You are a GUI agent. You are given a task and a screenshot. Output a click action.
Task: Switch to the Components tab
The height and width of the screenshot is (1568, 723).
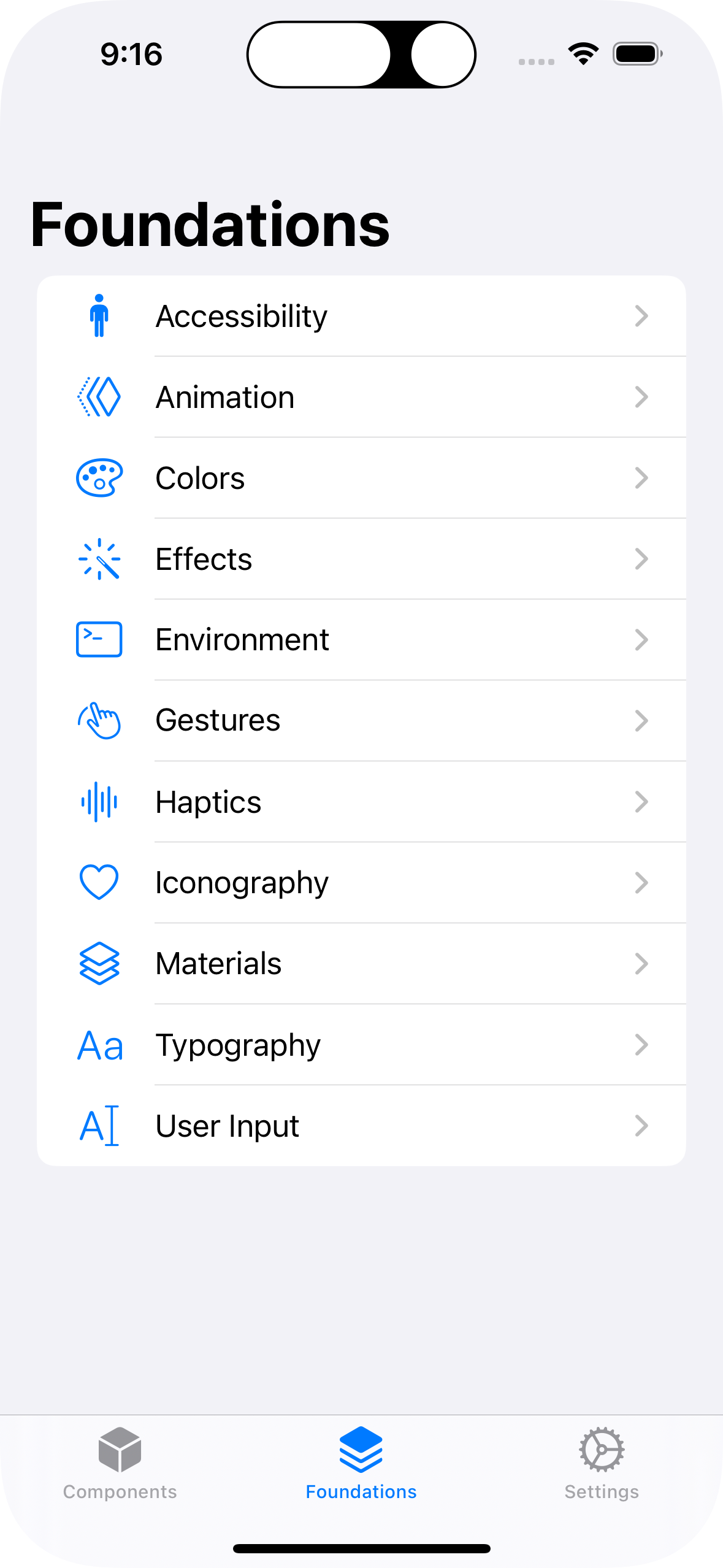click(120, 1464)
